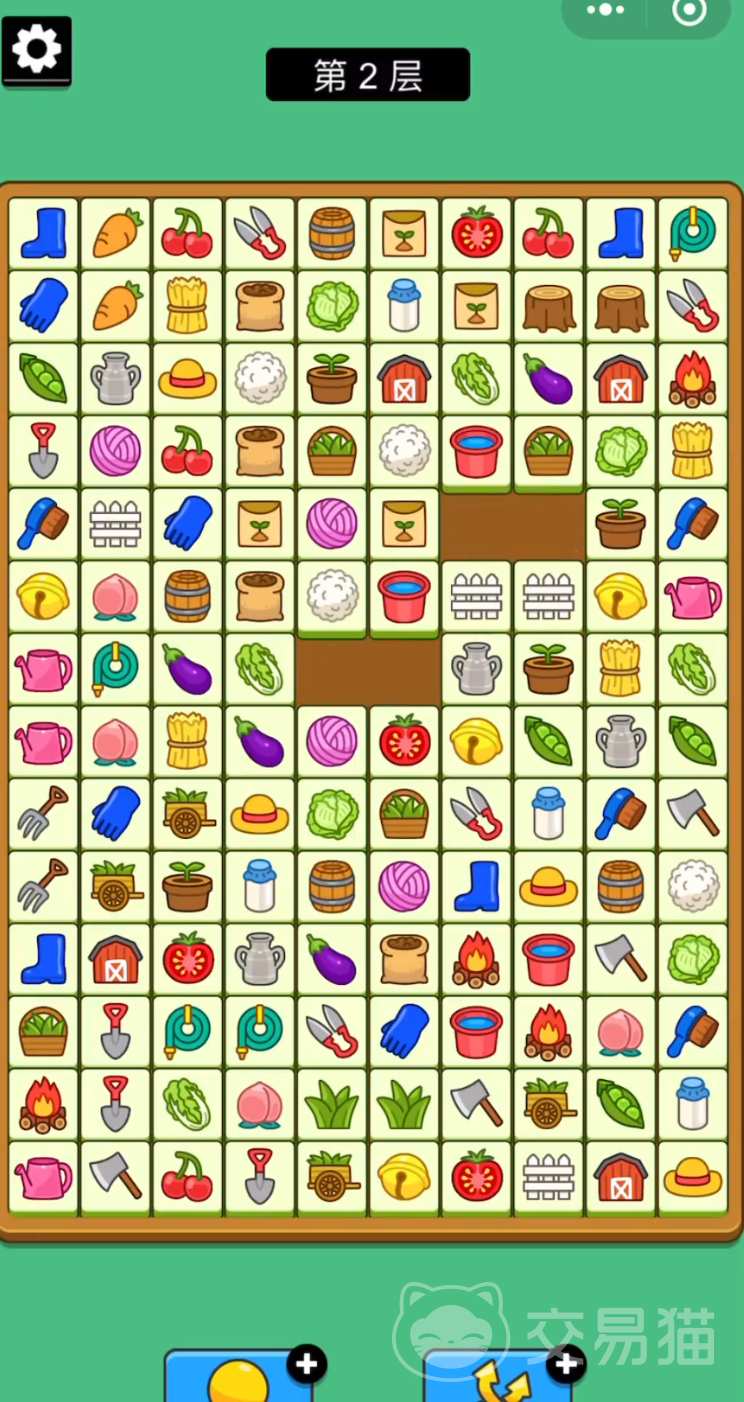Pick the milk bottle tile beside the cabbage
The image size is (744, 1402).
click(x=404, y=307)
